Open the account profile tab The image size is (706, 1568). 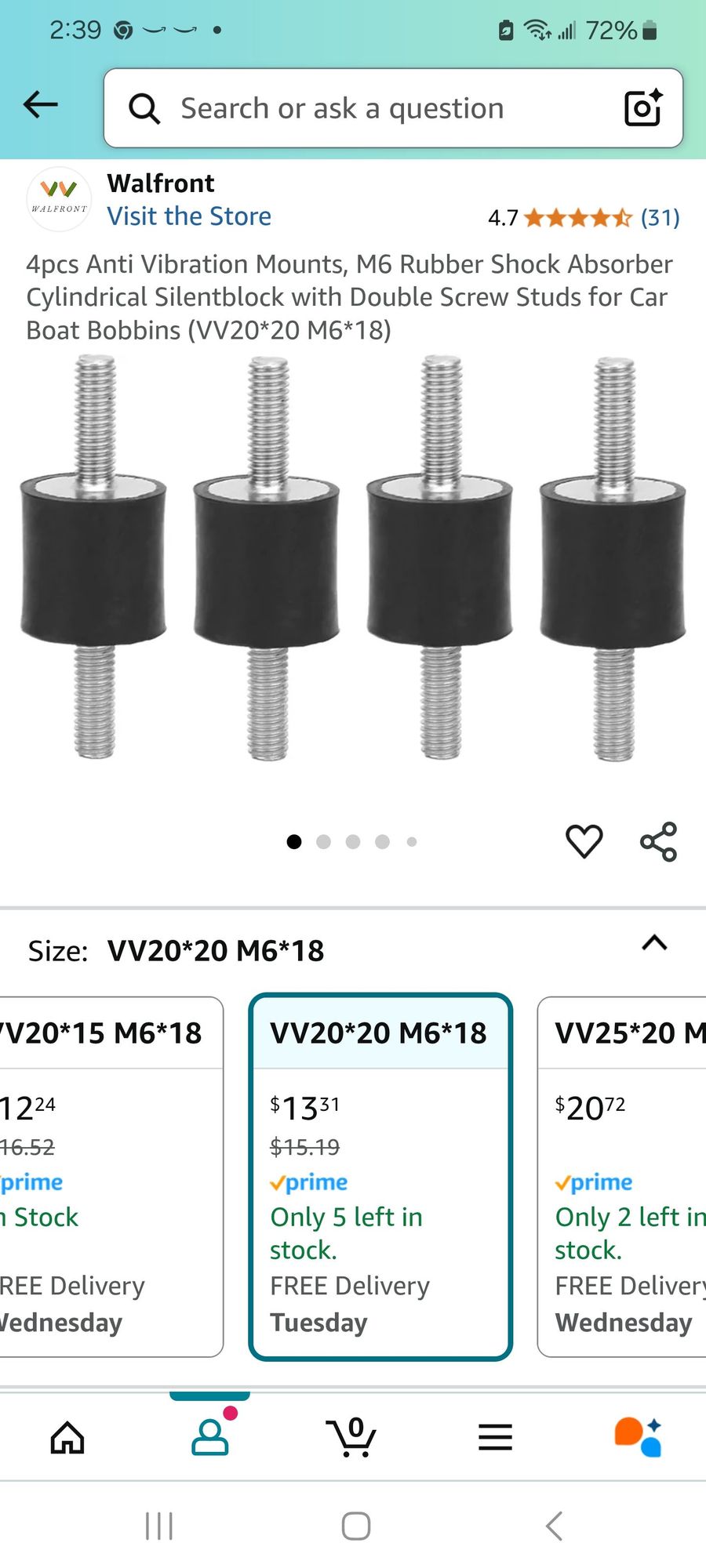(210, 1438)
